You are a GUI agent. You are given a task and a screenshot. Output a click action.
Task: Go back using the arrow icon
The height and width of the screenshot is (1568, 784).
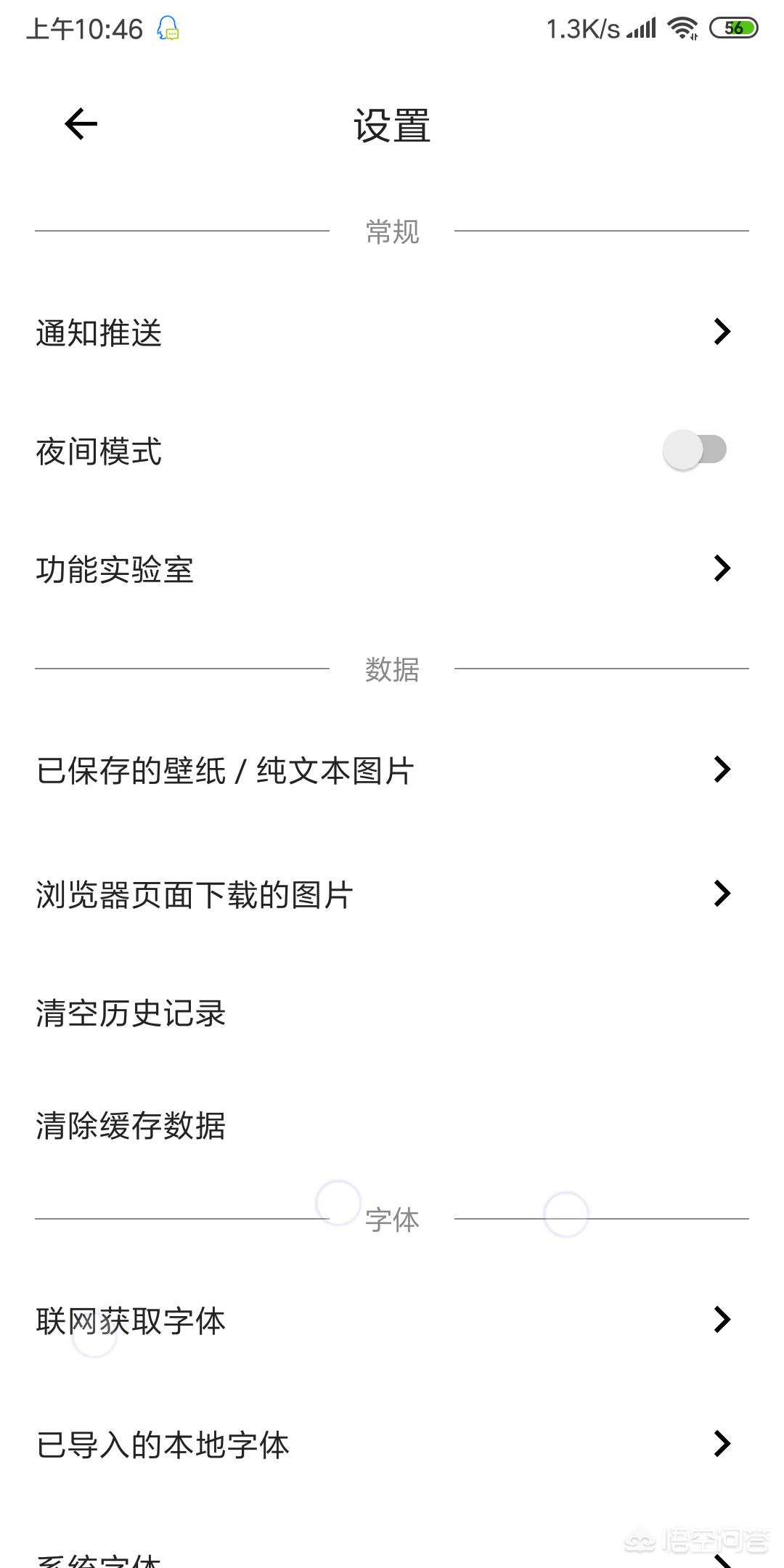81,123
